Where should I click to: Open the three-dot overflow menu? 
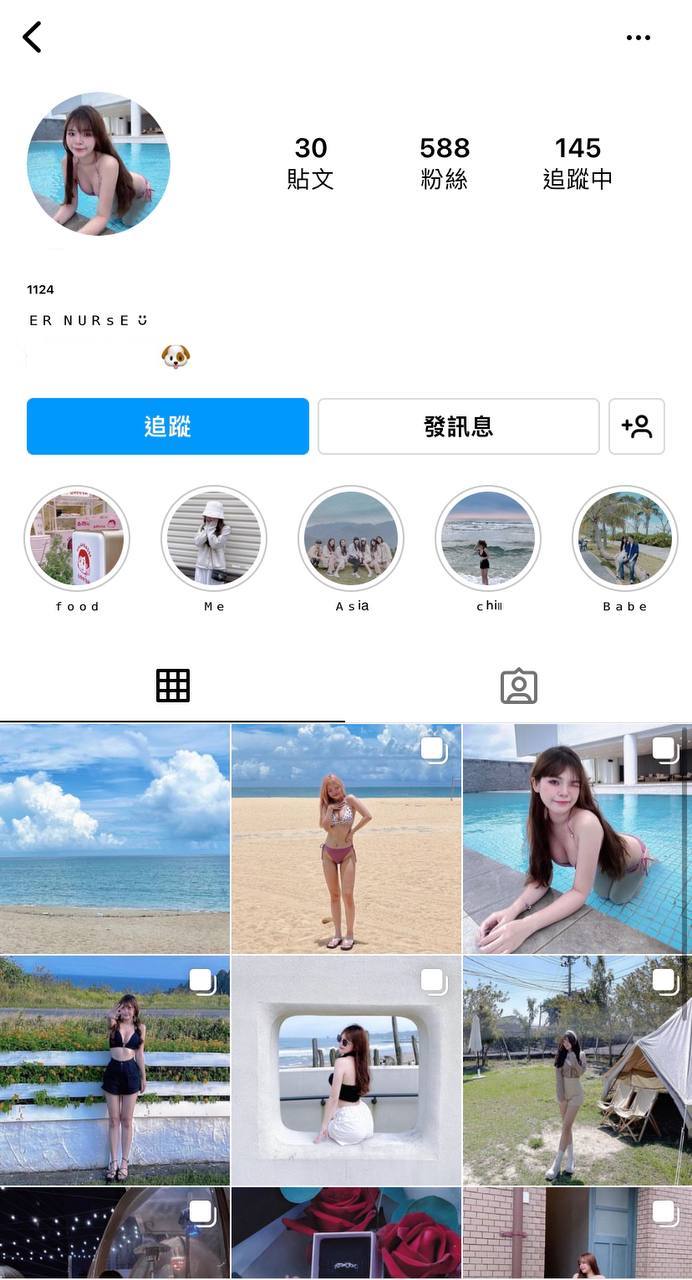638,38
